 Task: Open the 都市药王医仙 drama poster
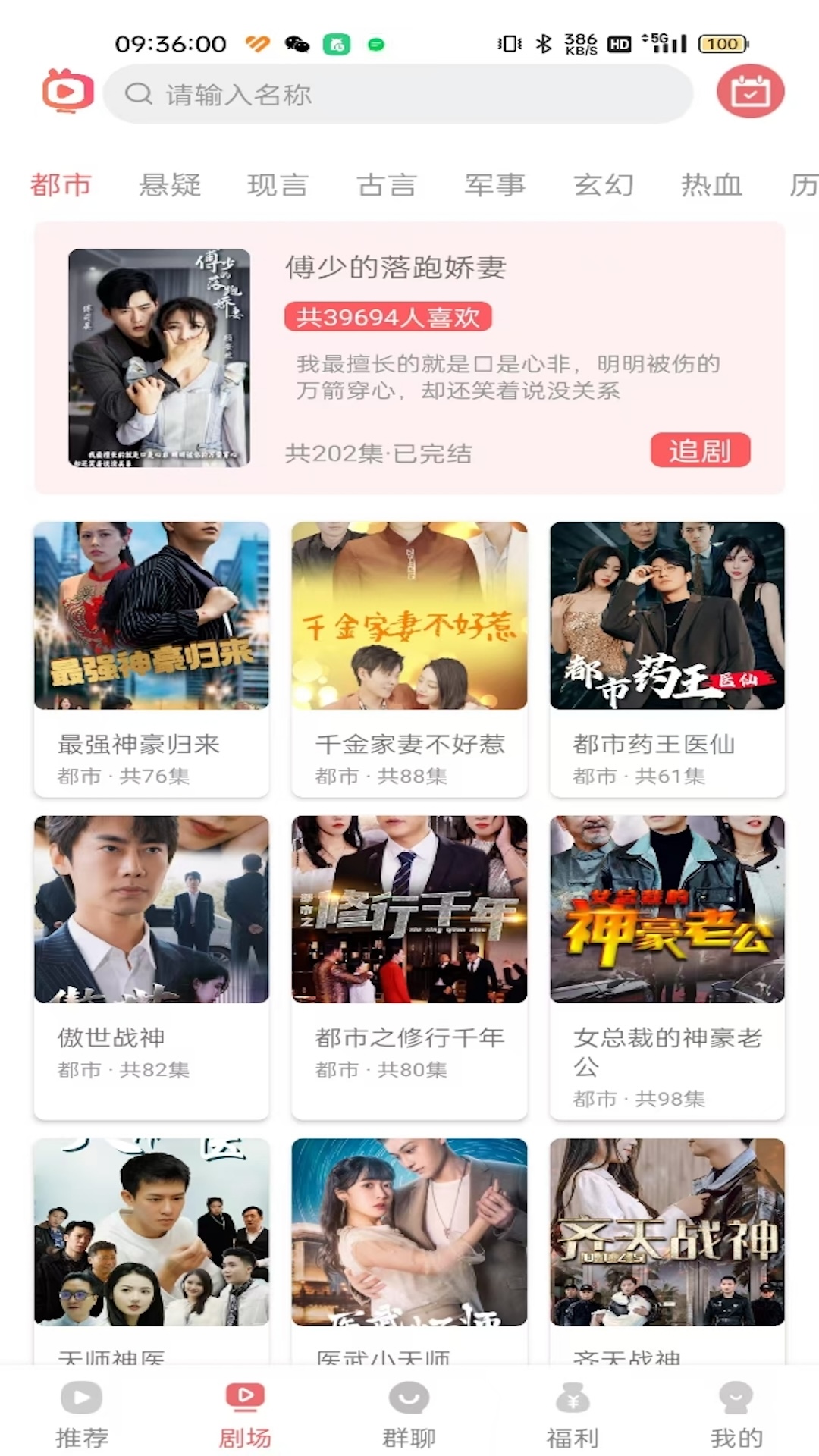(667, 616)
